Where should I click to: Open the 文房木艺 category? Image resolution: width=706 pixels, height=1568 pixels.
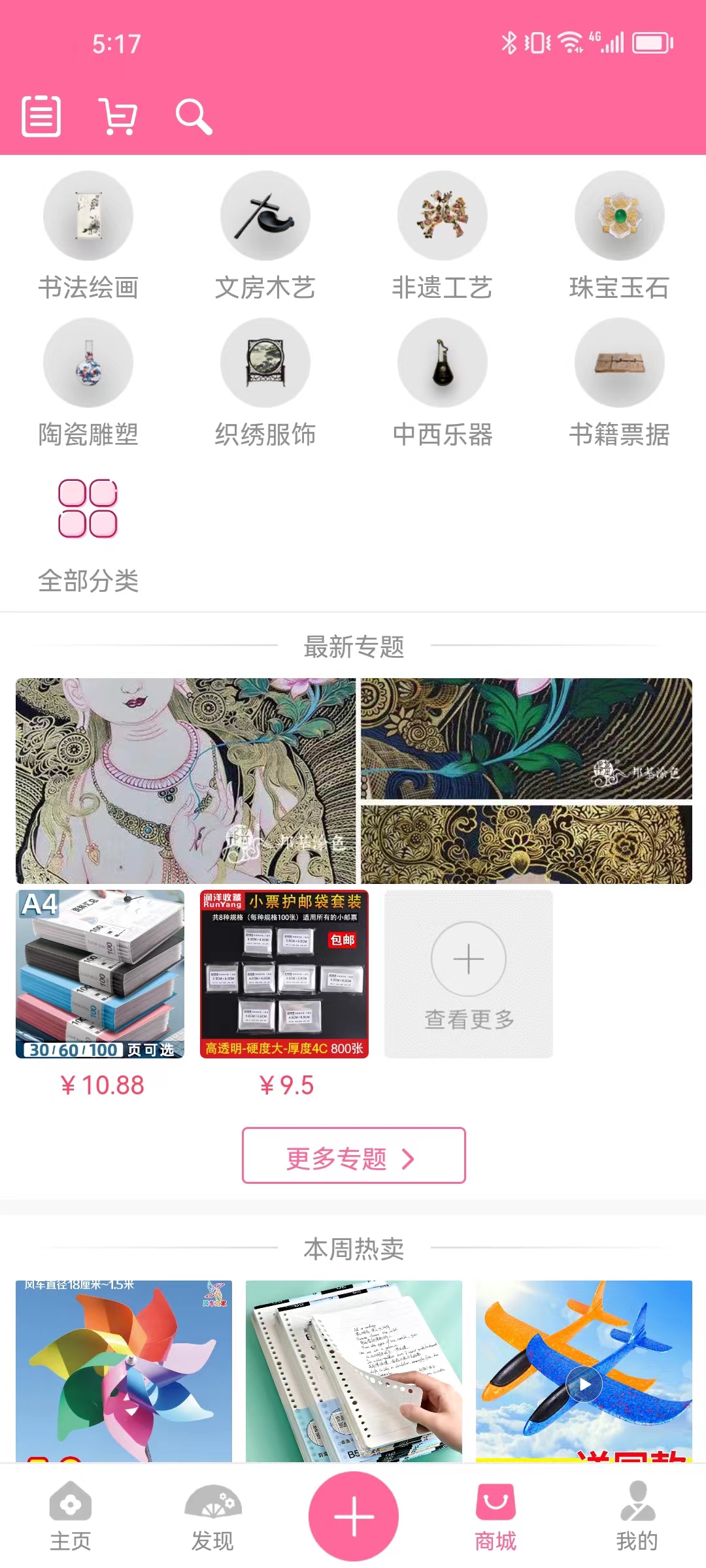point(265,235)
